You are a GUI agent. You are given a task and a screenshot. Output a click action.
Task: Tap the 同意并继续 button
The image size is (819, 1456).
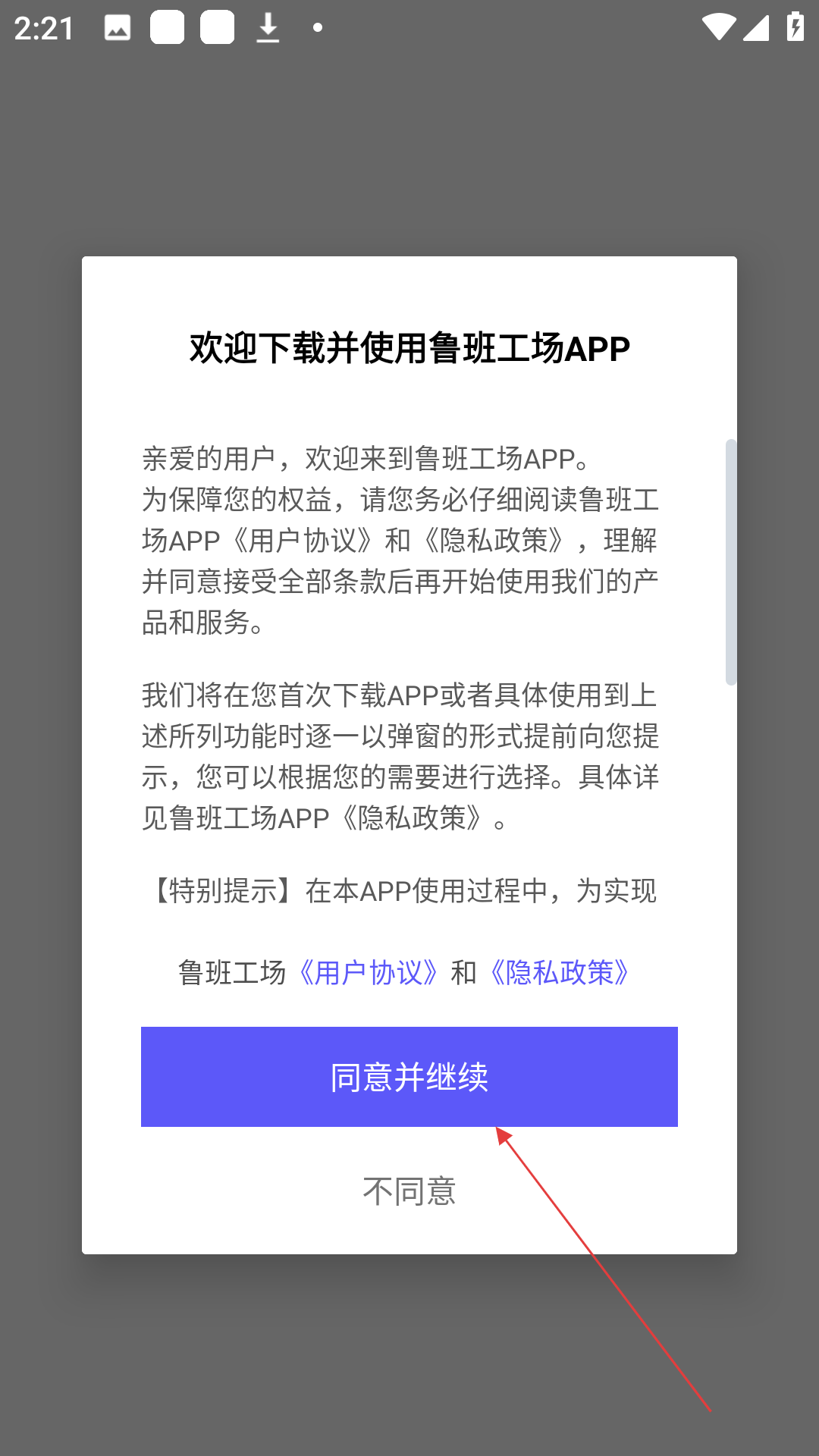409,1077
